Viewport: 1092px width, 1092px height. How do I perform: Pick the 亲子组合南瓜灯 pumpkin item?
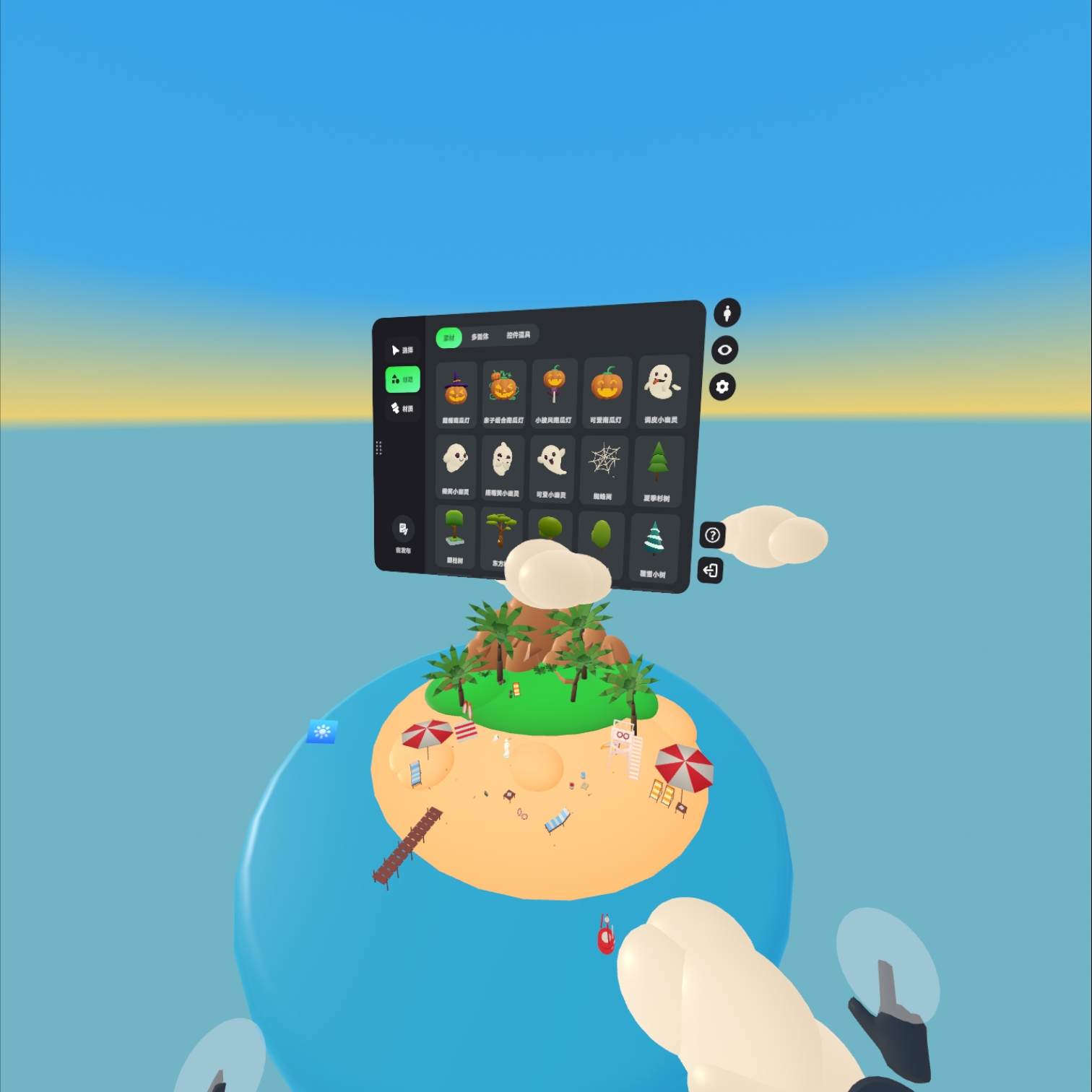[x=504, y=393]
